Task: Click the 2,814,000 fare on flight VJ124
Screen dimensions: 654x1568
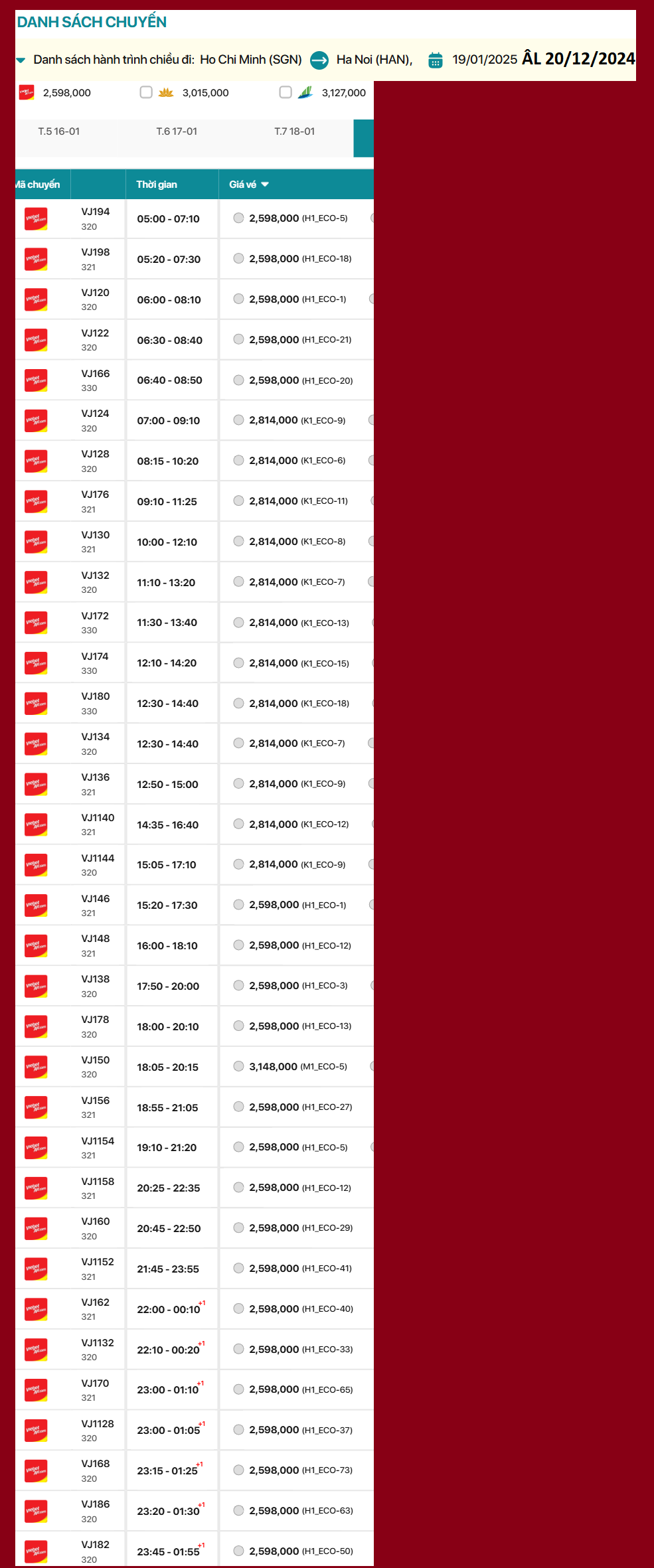Action: tap(274, 420)
